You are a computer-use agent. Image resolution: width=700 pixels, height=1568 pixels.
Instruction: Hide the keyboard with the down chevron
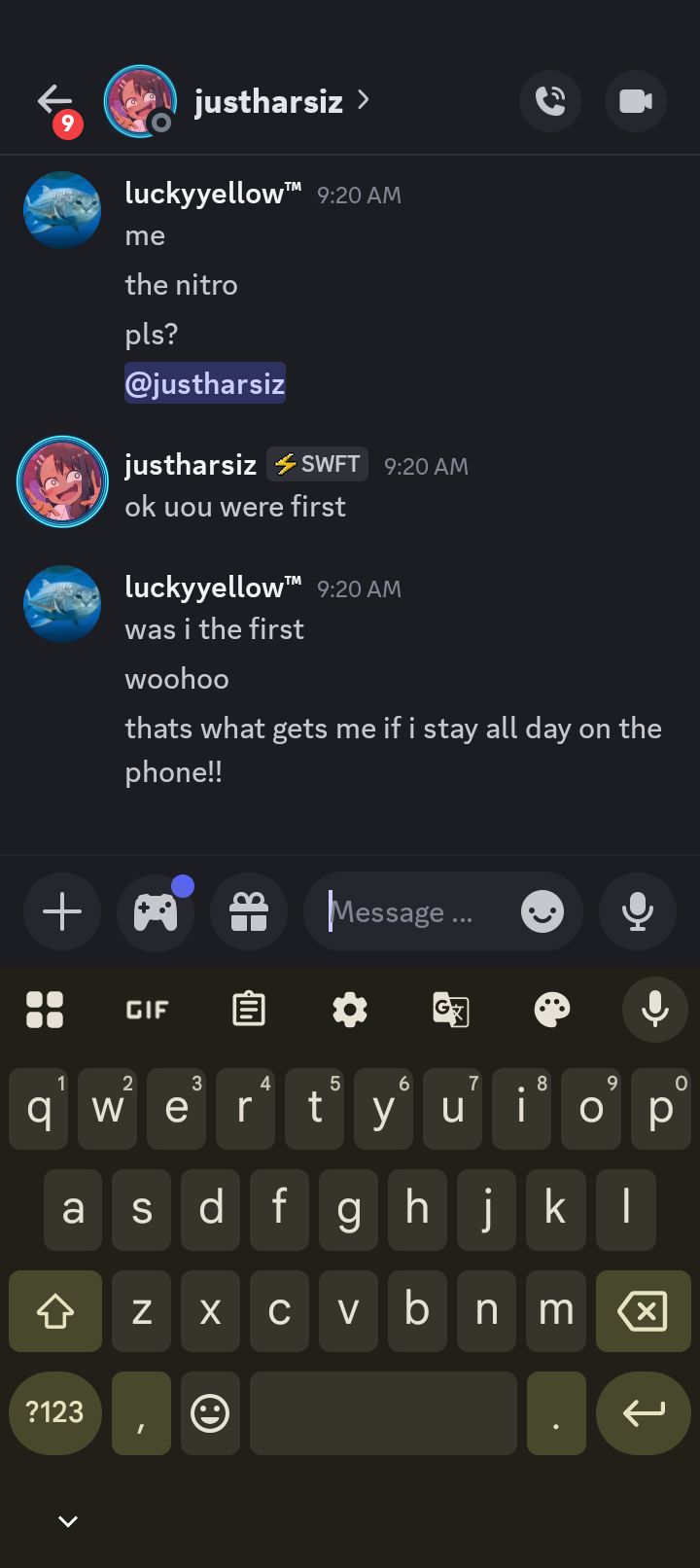coord(67,1521)
